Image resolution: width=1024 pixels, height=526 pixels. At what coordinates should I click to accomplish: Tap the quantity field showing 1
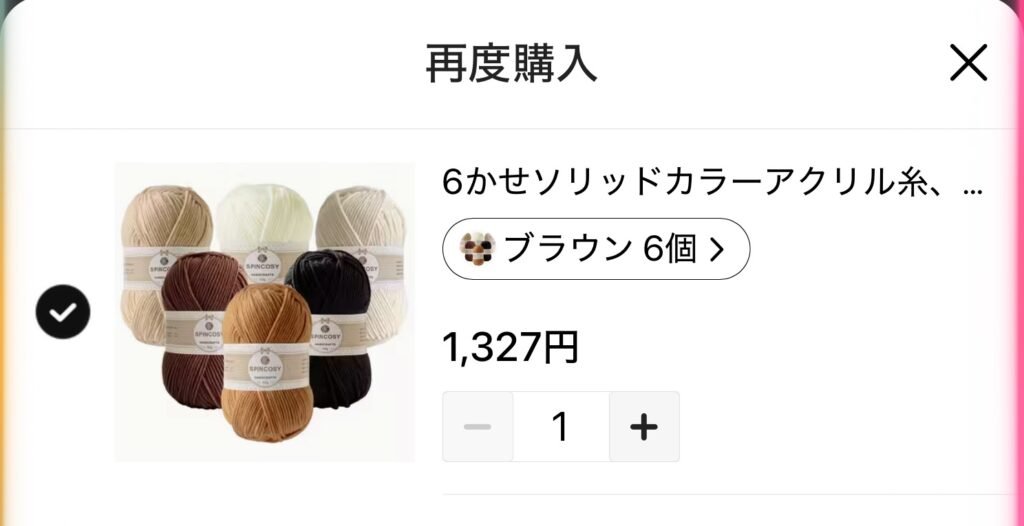point(561,427)
